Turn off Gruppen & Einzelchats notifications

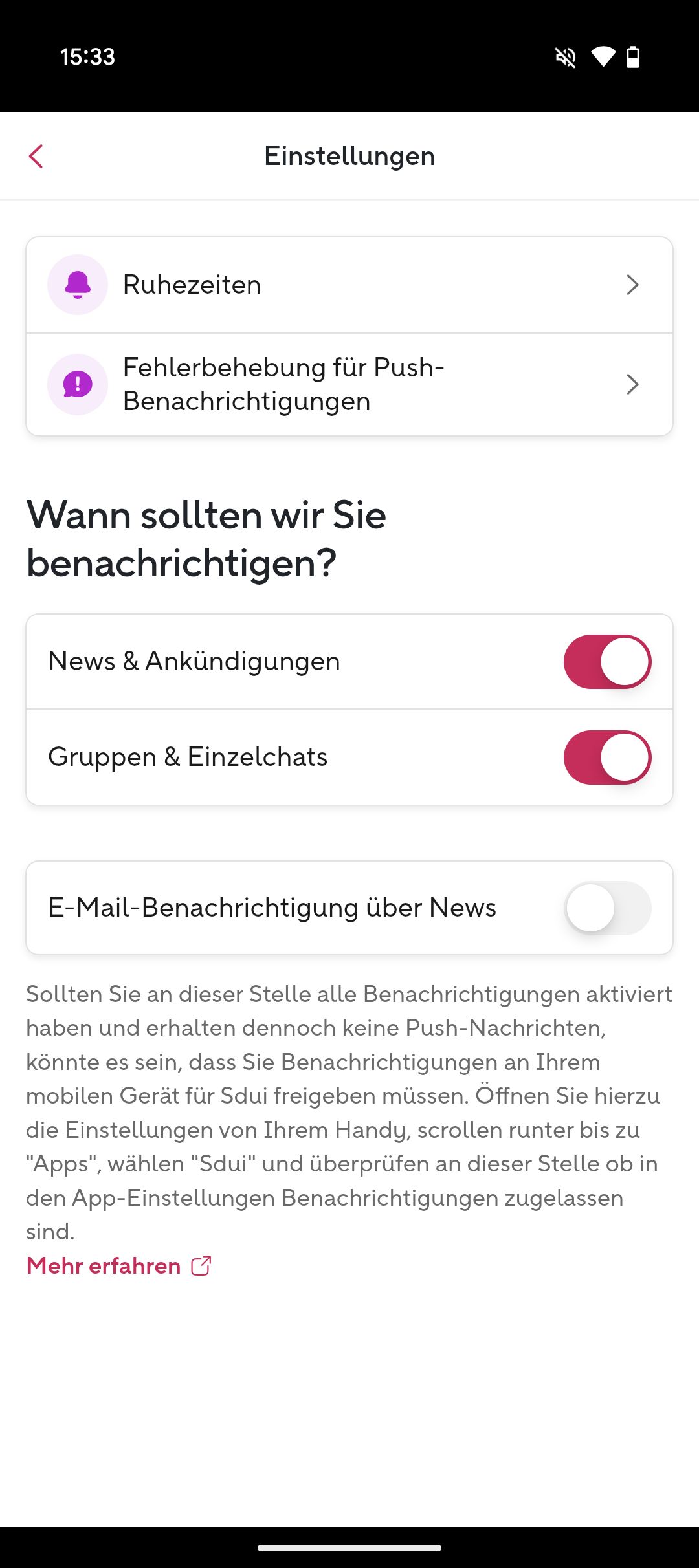tap(607, 757)
